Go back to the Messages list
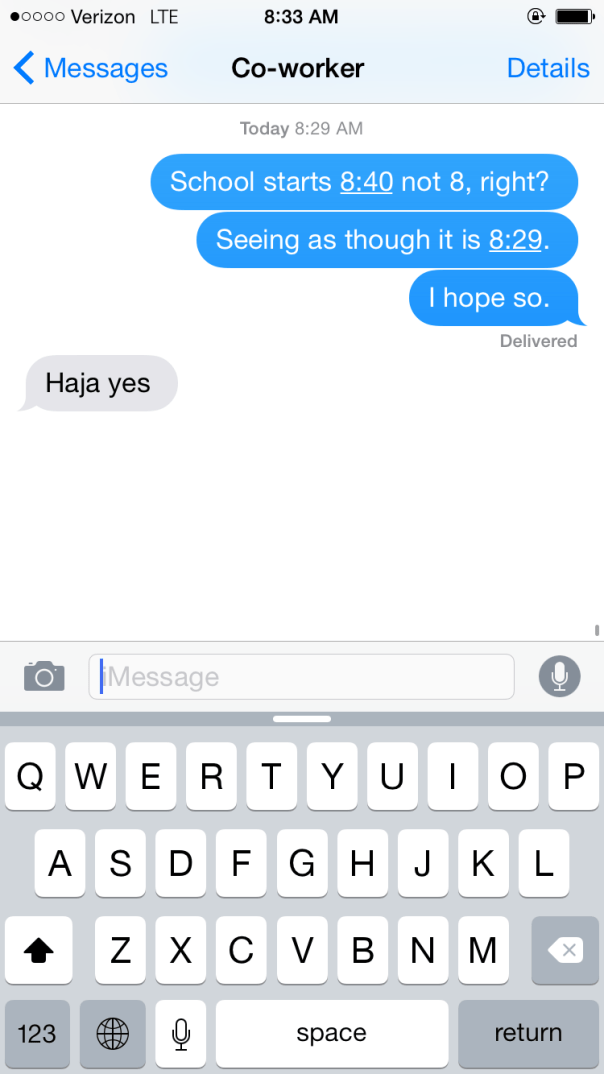 tap(90, 68)
